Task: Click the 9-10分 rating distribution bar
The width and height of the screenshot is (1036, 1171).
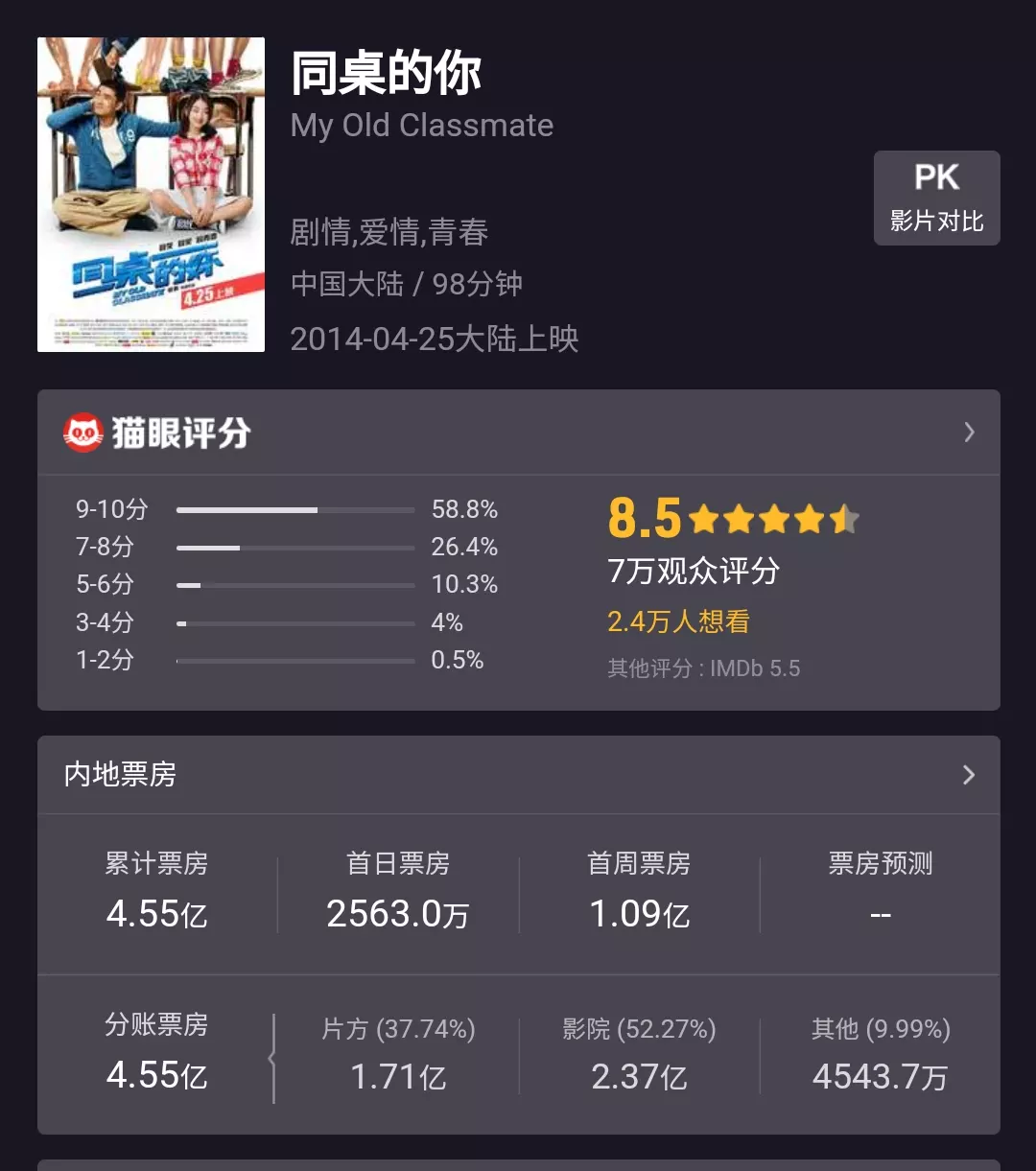Action: (x=294, y=510)
